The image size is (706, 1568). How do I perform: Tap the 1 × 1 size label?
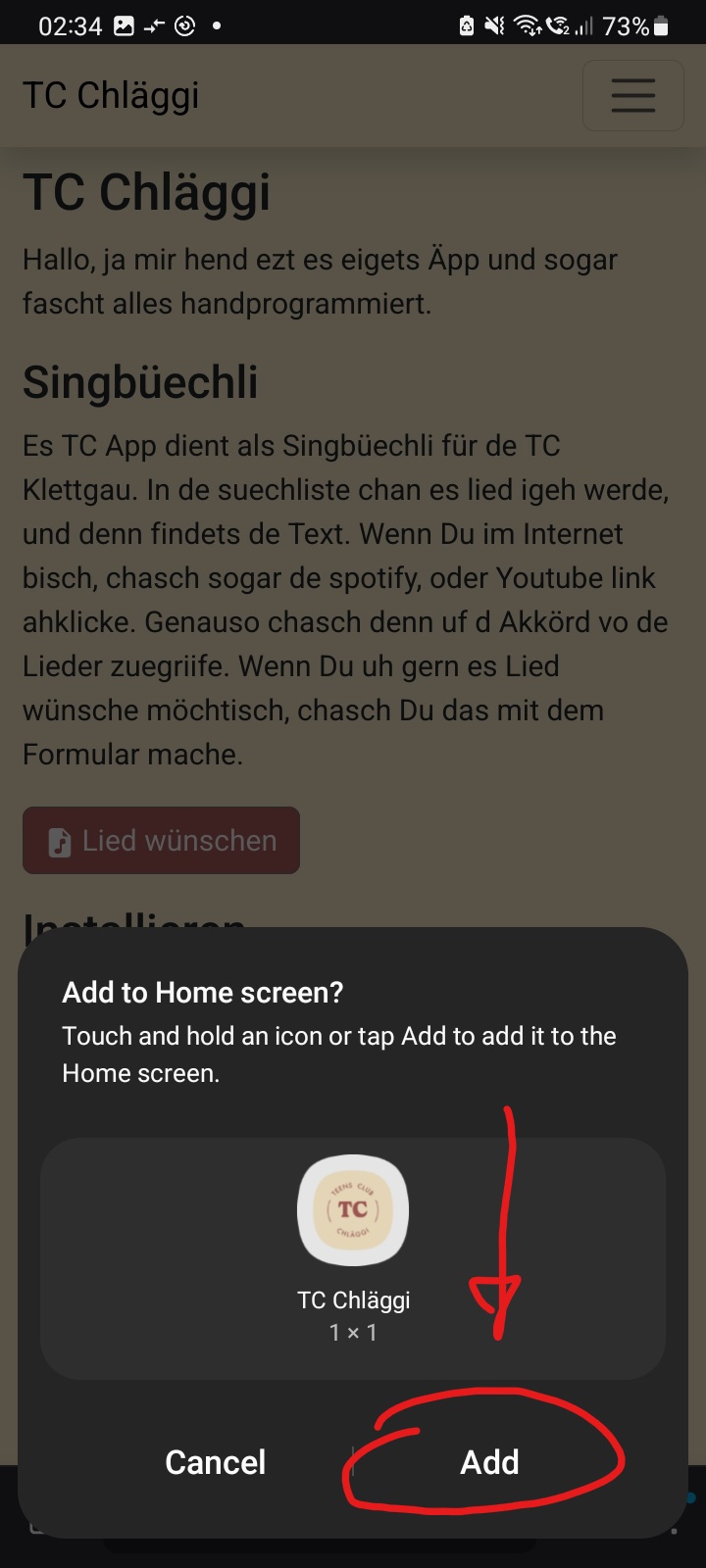tap(353, 1333)
